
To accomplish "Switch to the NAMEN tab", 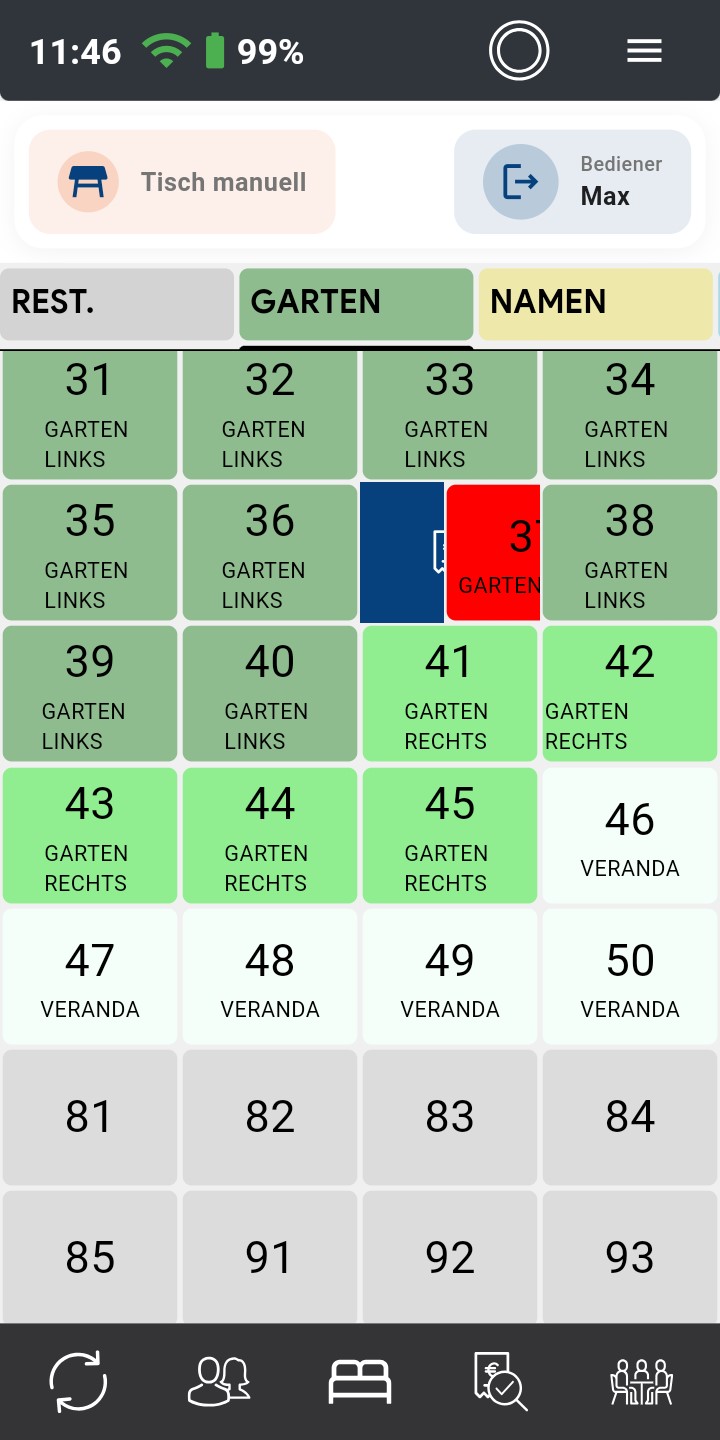I will 596,303.
